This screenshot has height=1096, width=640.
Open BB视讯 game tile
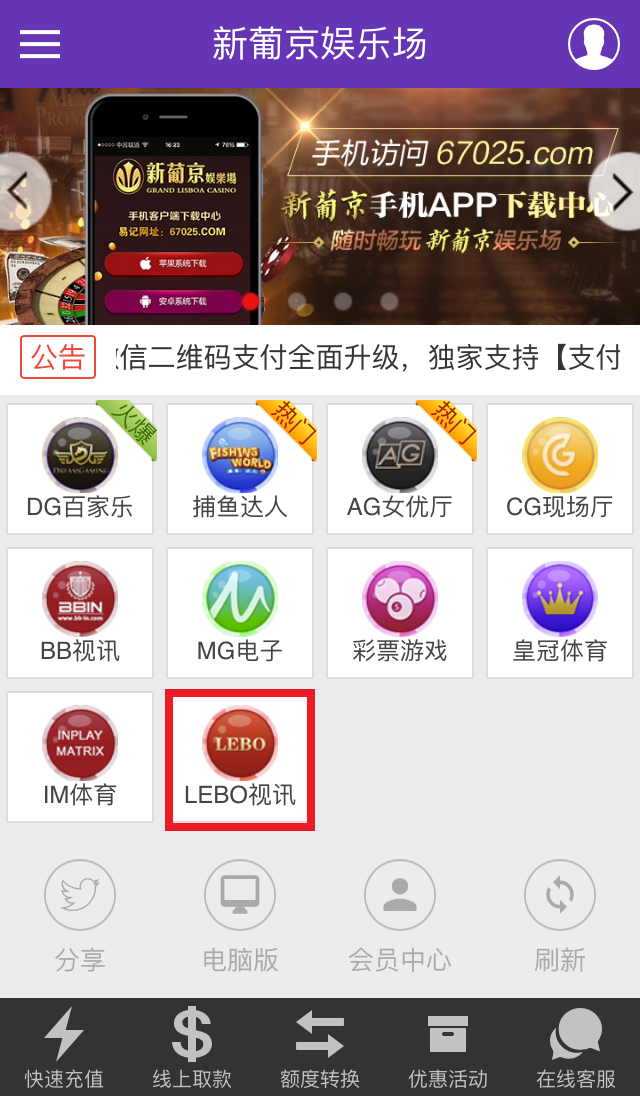point(80,612)
